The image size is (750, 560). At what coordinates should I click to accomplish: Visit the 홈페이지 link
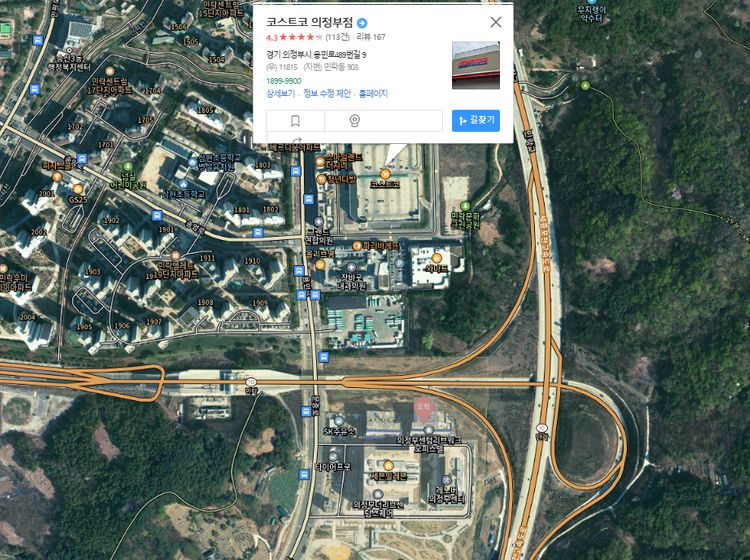[373, 94]
